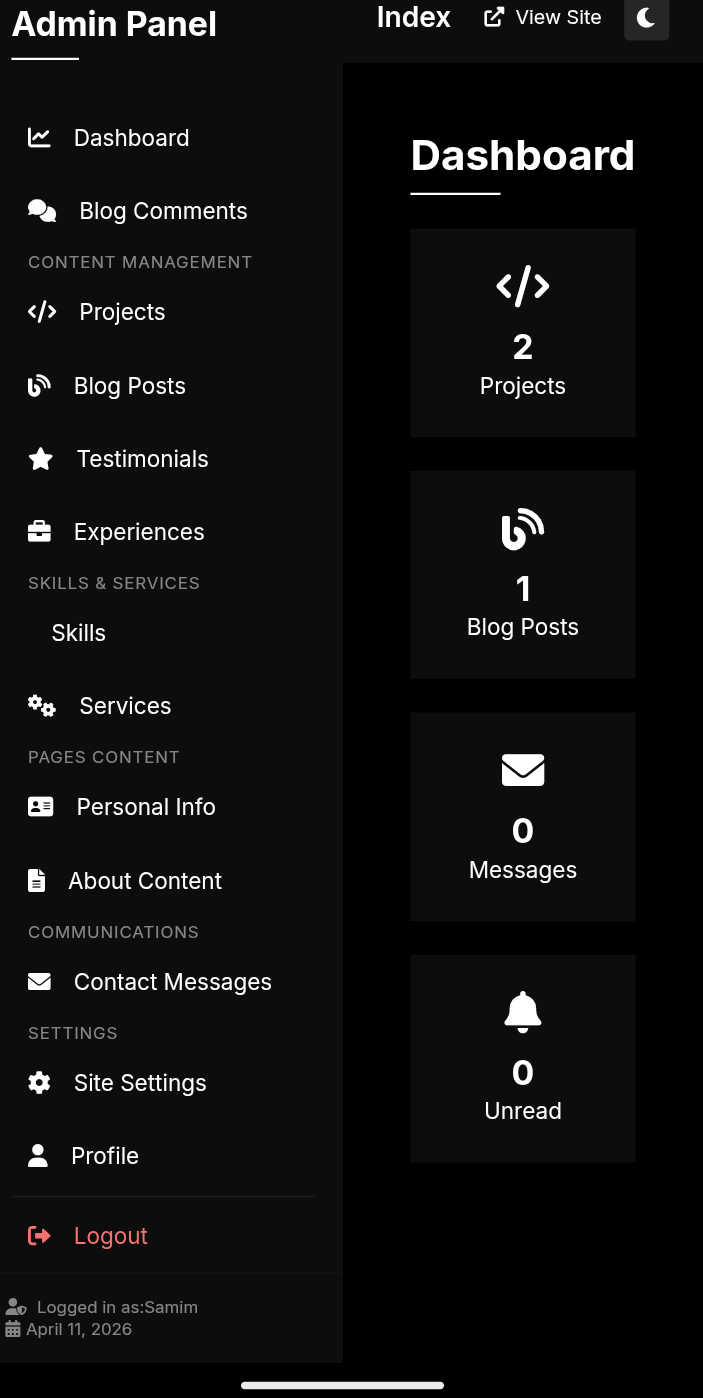This screenshot has width=703, height=1398.
Task: Open Experiences page
Action: tap(138, 532)
